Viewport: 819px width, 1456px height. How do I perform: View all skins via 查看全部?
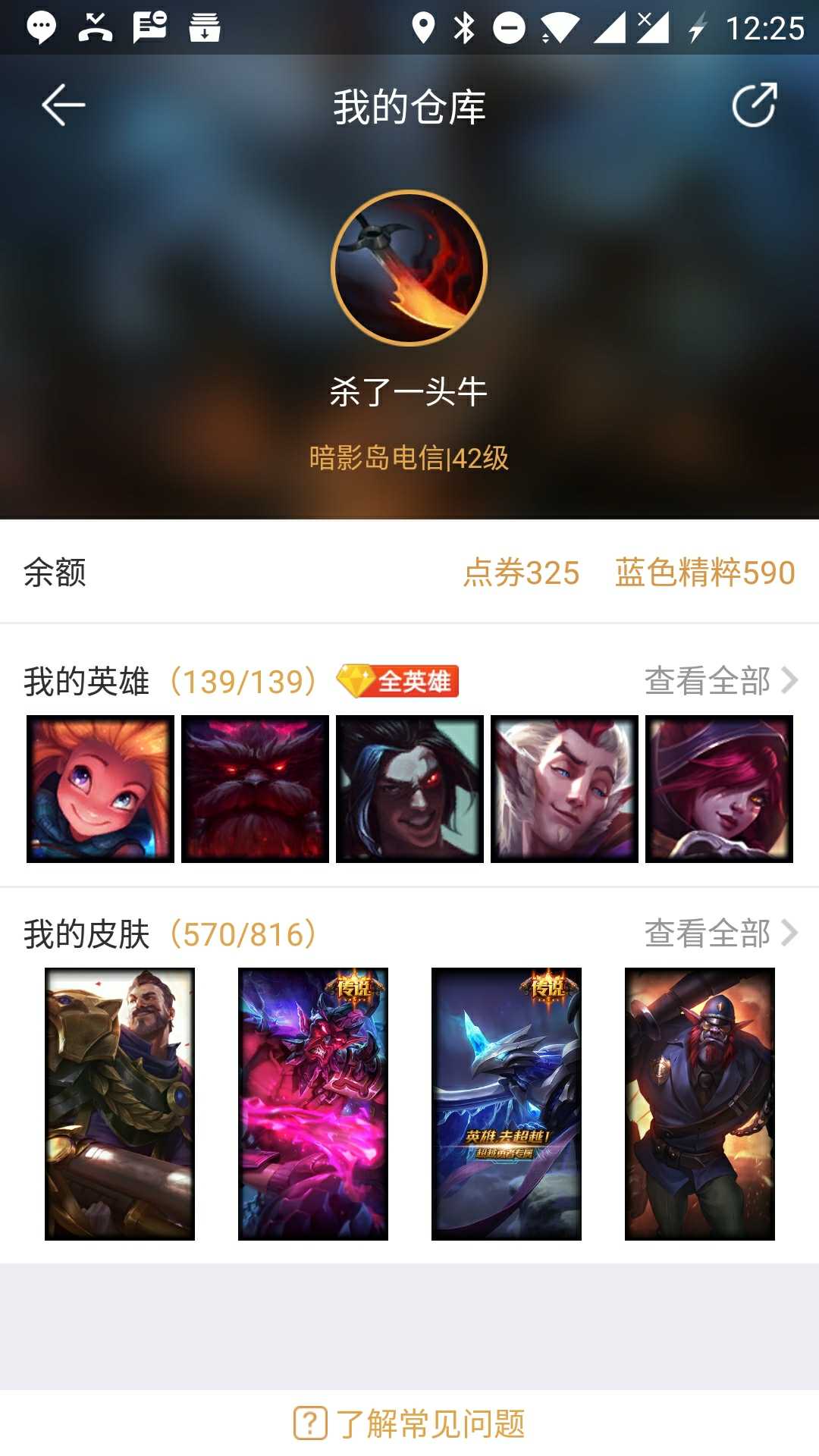[x=720, y=934]
